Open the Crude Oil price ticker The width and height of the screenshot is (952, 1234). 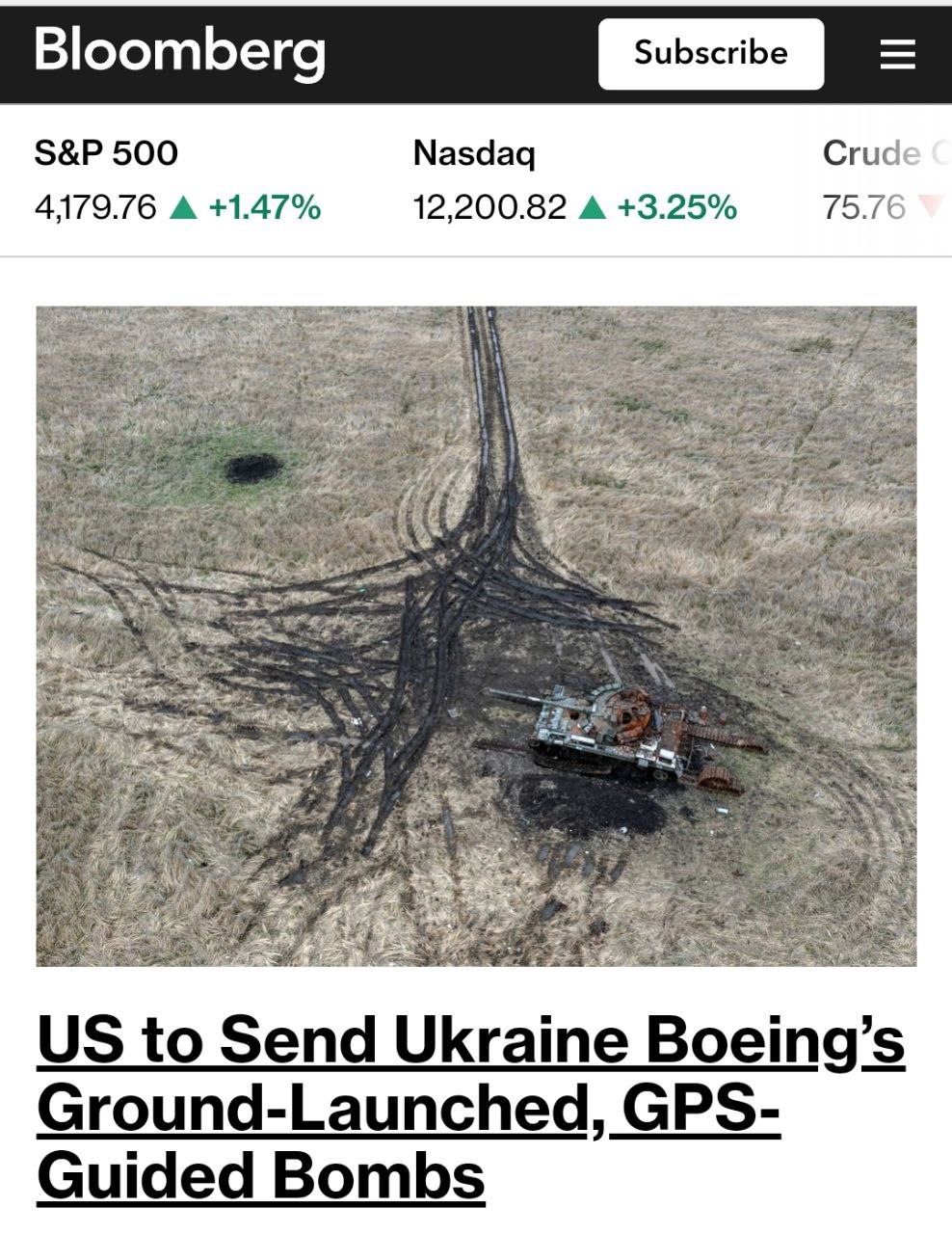pos(882,180)
